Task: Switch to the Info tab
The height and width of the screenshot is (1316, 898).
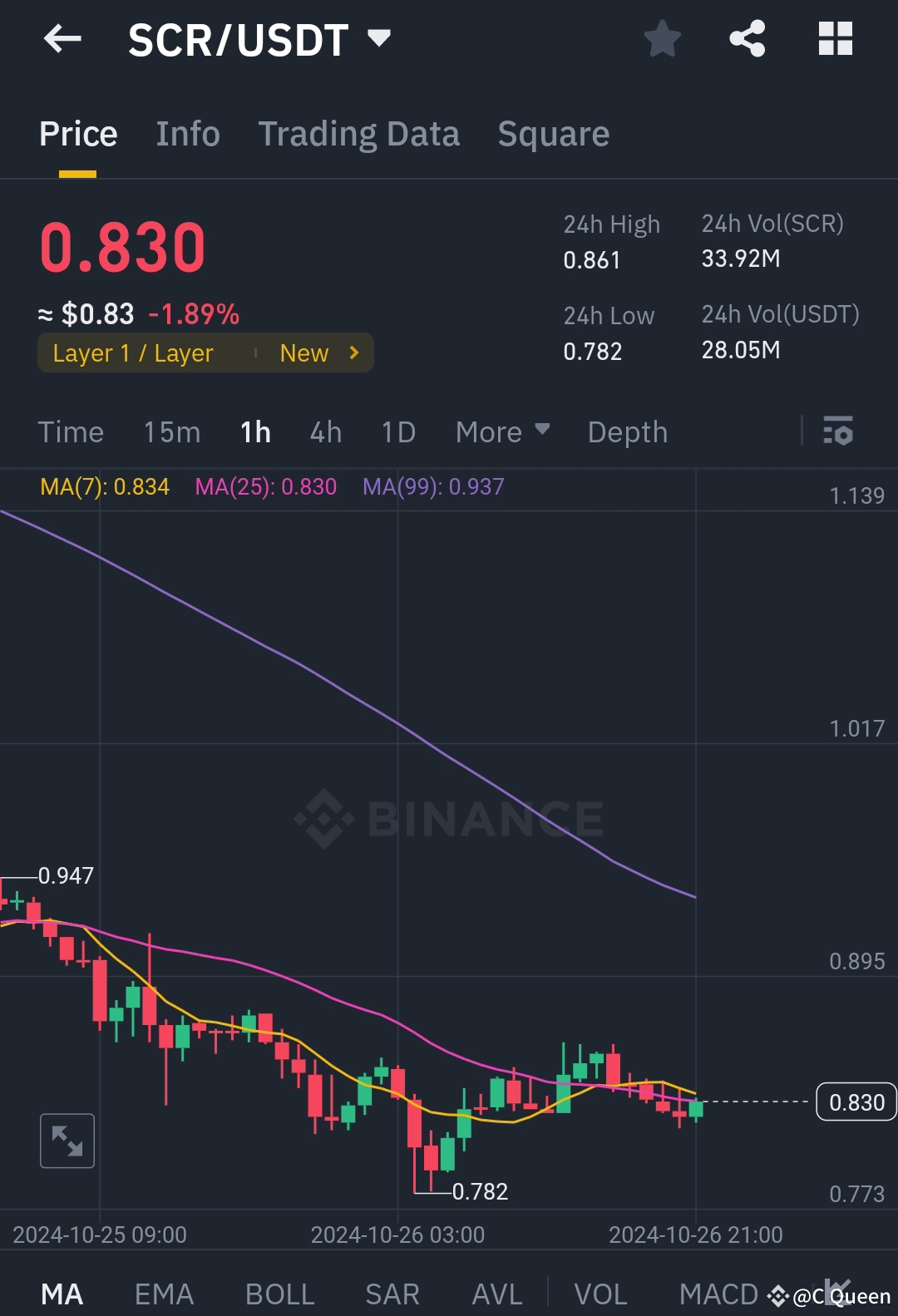Action: tap(188, 134)
